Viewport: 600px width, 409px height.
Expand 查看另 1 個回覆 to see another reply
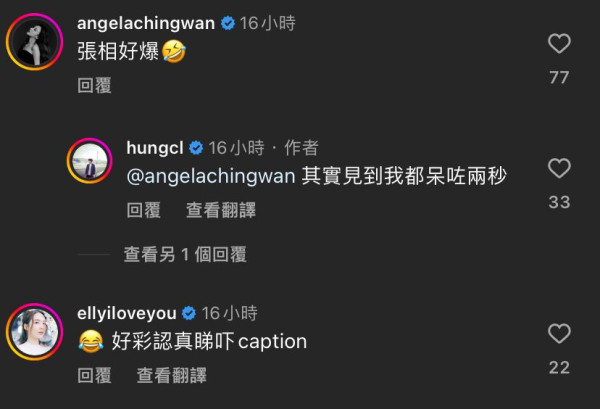click(185, 255)
